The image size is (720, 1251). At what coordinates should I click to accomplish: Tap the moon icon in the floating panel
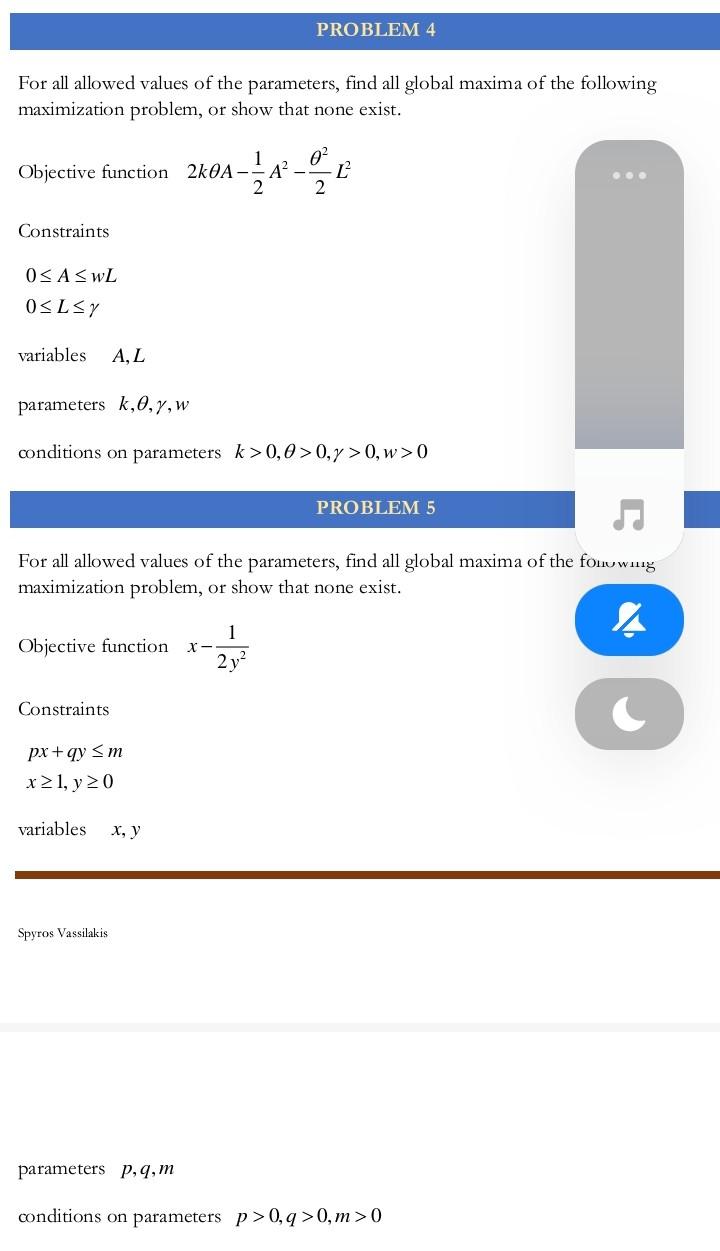[629, 714]
